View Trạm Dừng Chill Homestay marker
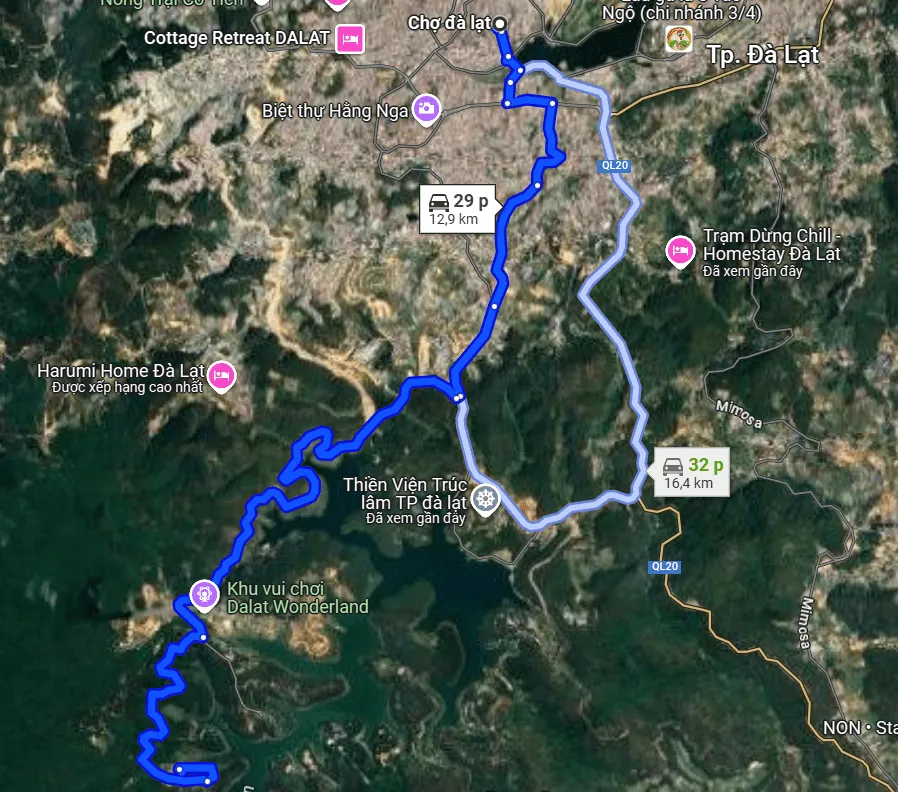Viewport: 898px width, 792px height. [680, 249]
